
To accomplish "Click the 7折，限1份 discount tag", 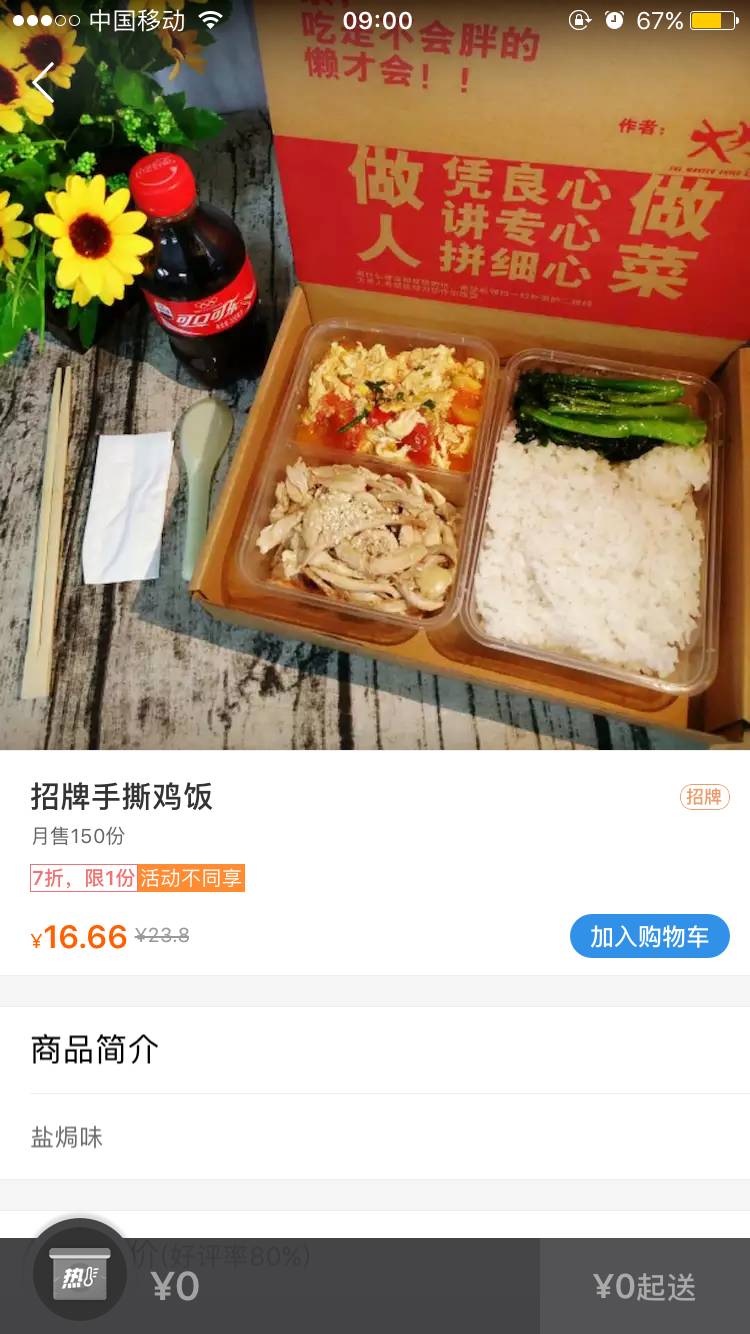I will (82, 878).
